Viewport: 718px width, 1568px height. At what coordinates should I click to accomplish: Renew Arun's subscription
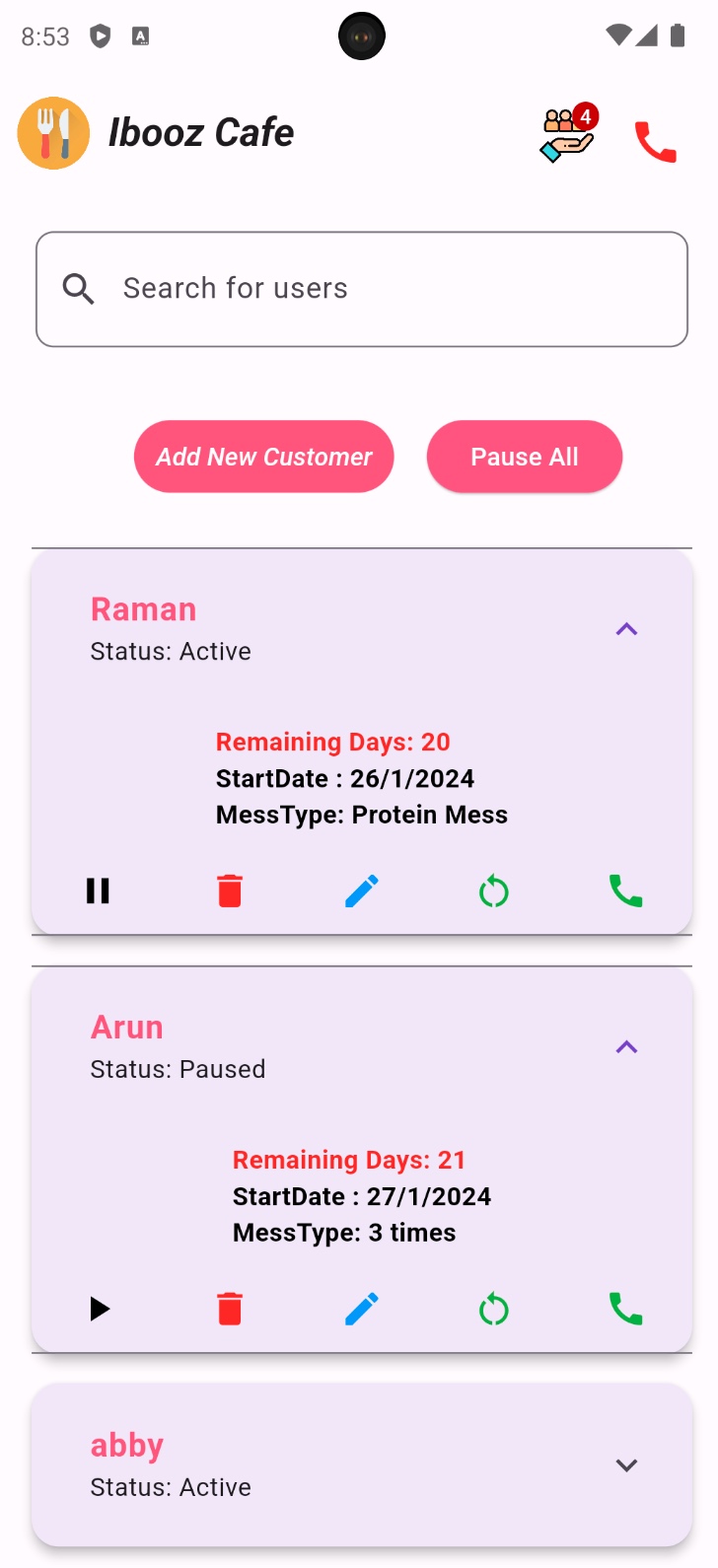pyautogui.click(x=493, y=1311)
